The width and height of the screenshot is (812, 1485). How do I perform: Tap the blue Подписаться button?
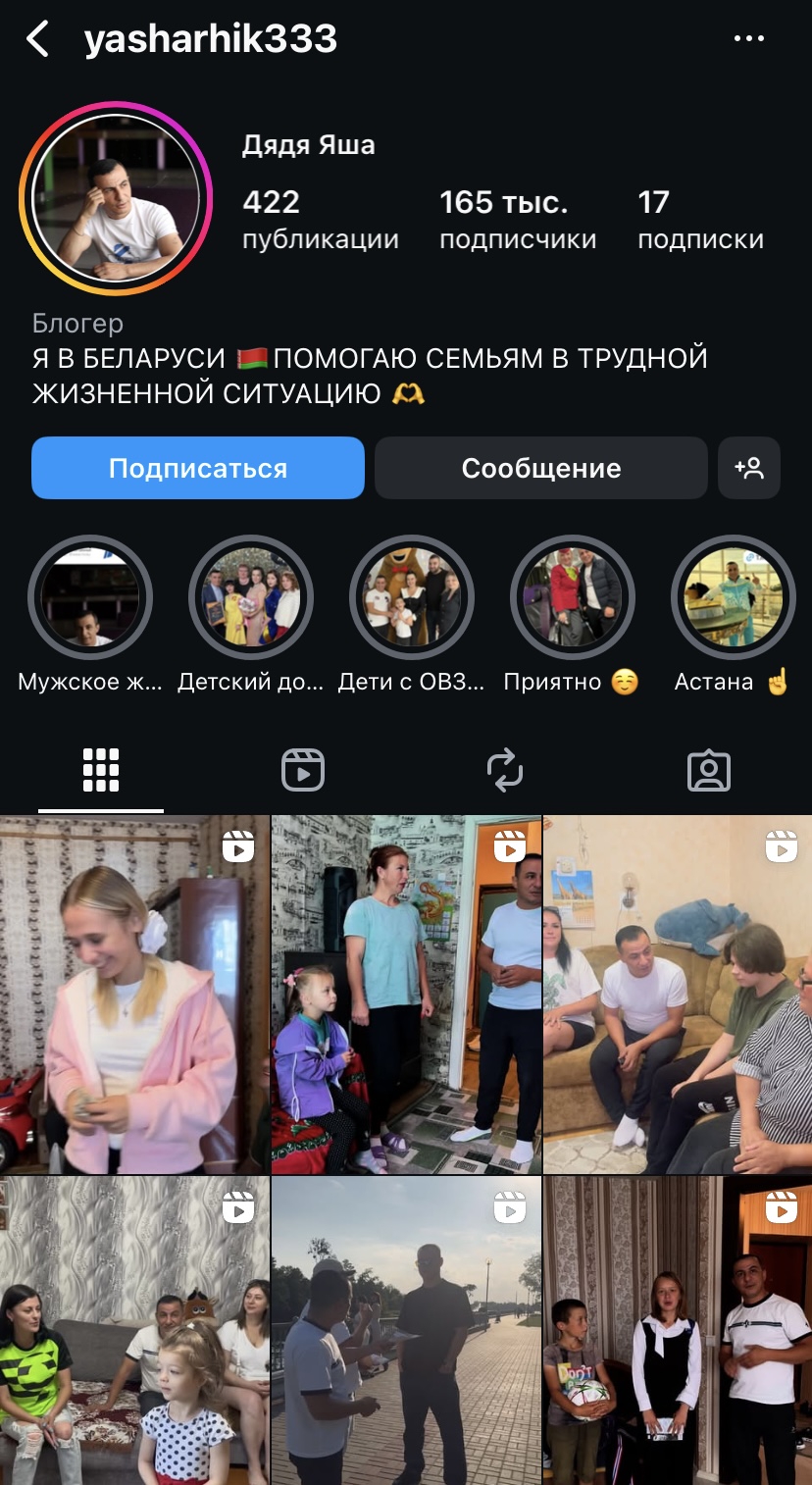click(x=198, y=468)
